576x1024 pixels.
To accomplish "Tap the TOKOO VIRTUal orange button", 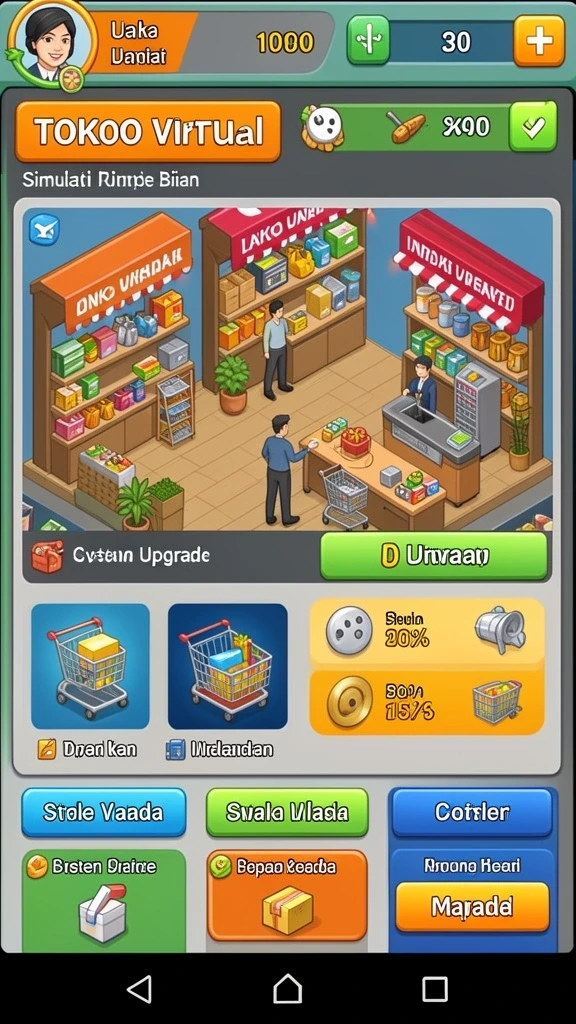I will (x=148, y=131).
